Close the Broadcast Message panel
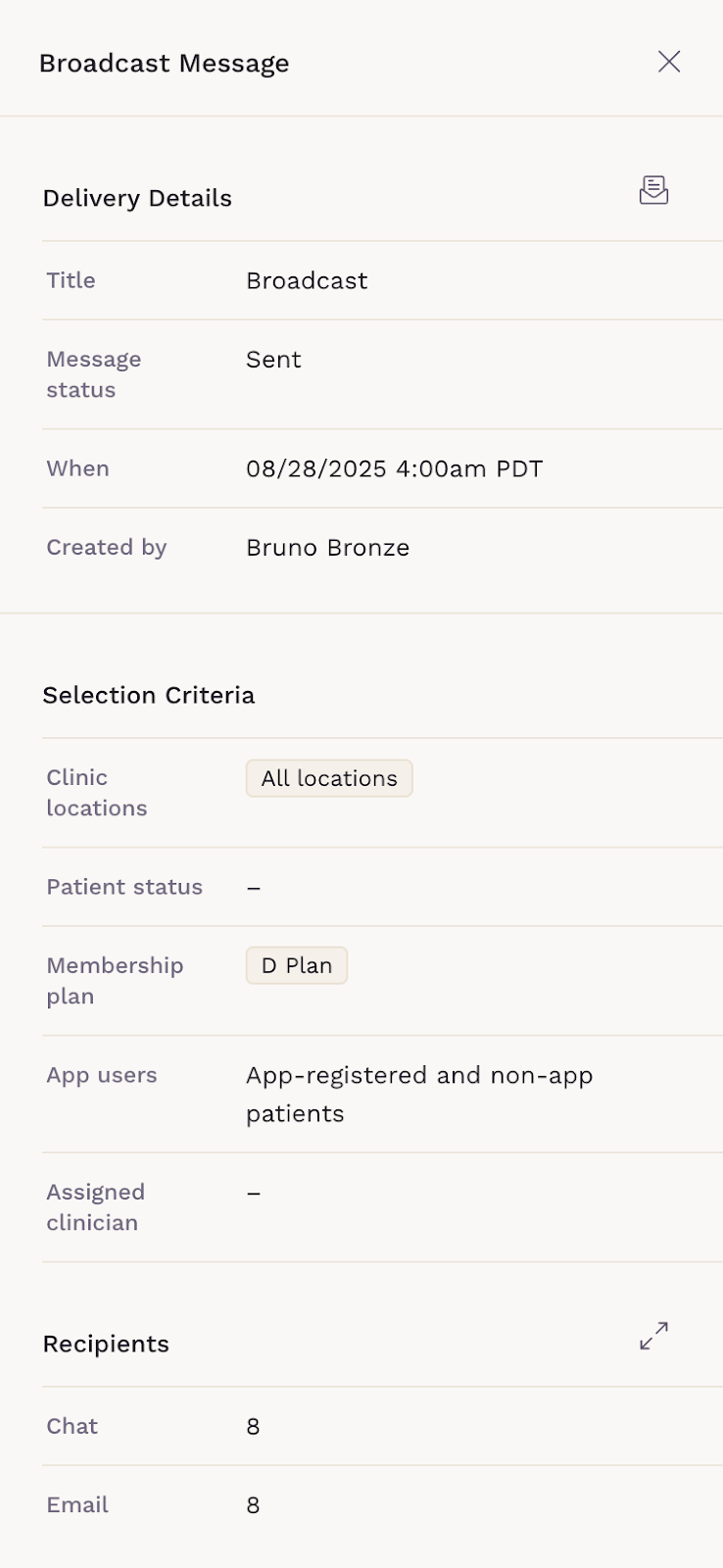Viewport: 723px width, 1568px height. click(669, 62)
